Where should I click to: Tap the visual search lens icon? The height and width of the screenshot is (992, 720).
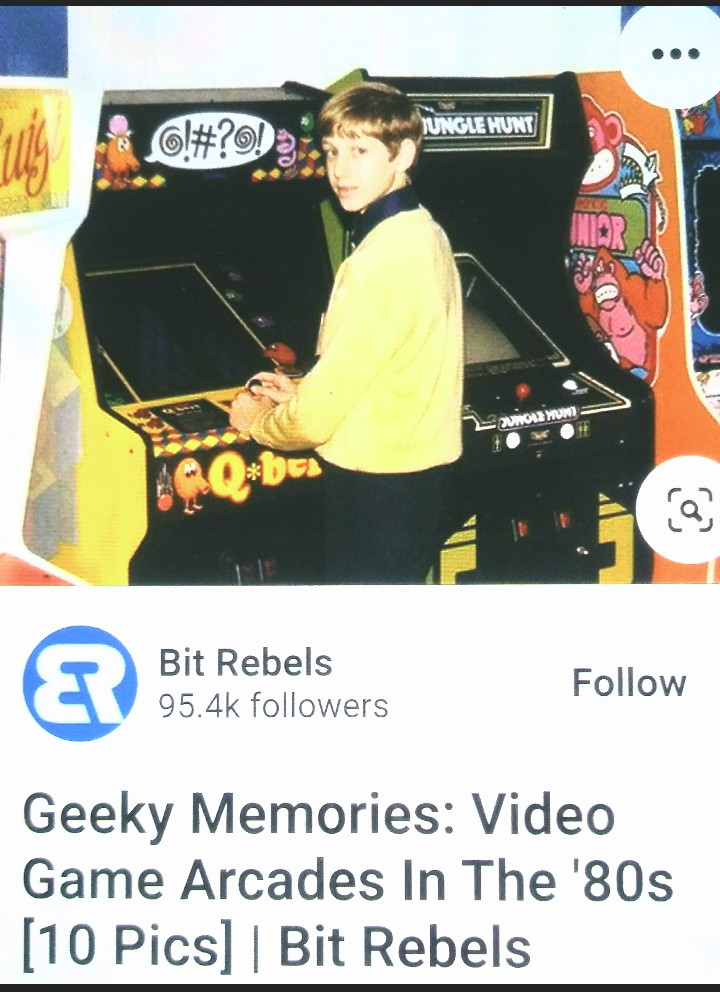point(689,512)
